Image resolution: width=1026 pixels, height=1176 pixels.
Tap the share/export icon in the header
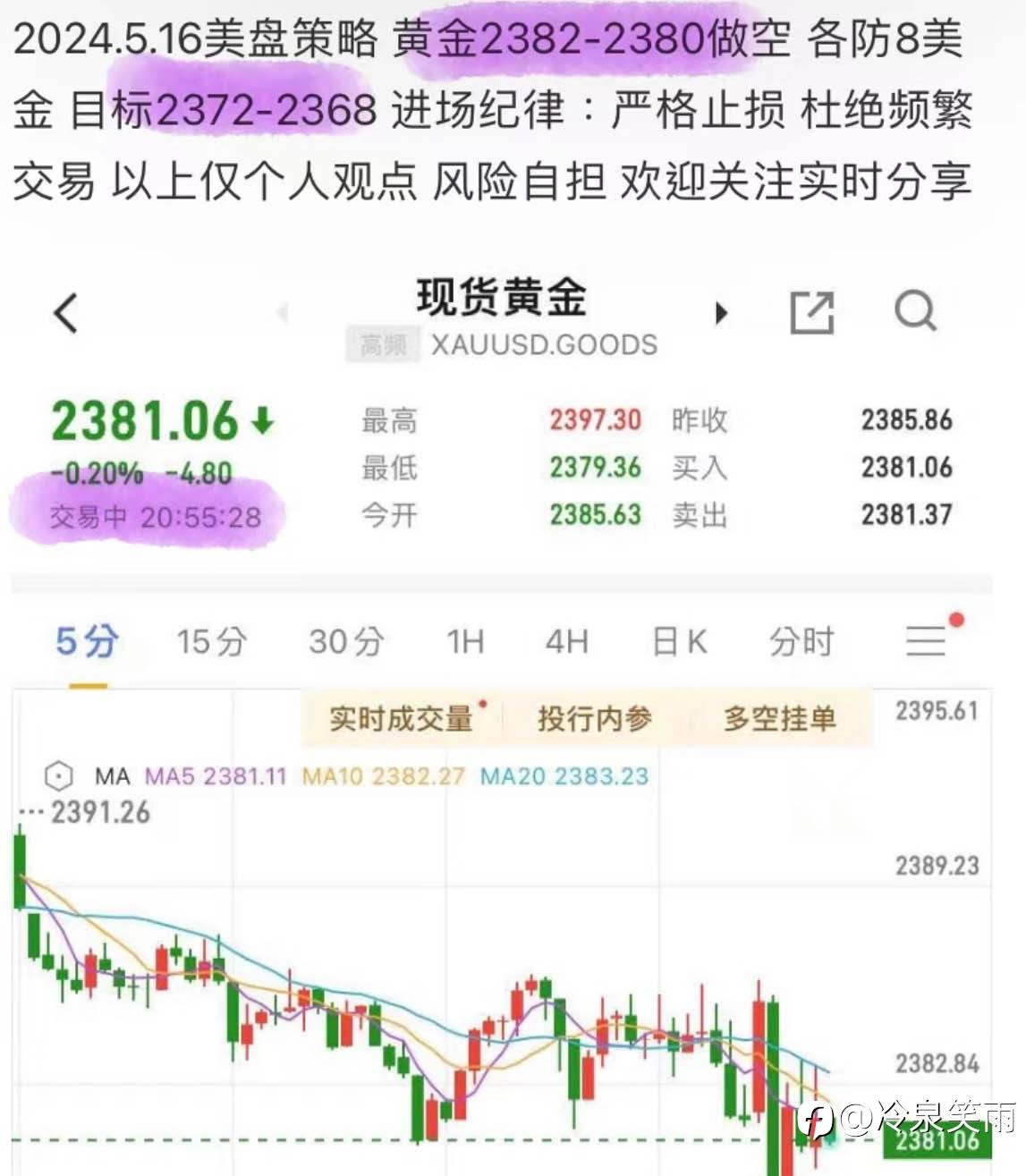click(x=812, y=313)
